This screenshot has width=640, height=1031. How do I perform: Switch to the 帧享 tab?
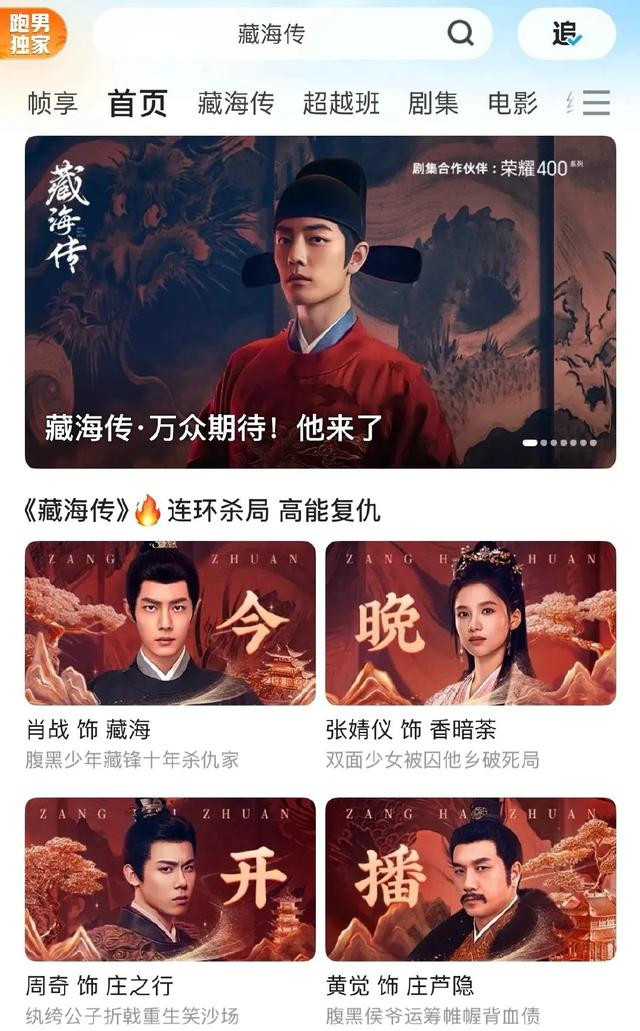(52, 103)
